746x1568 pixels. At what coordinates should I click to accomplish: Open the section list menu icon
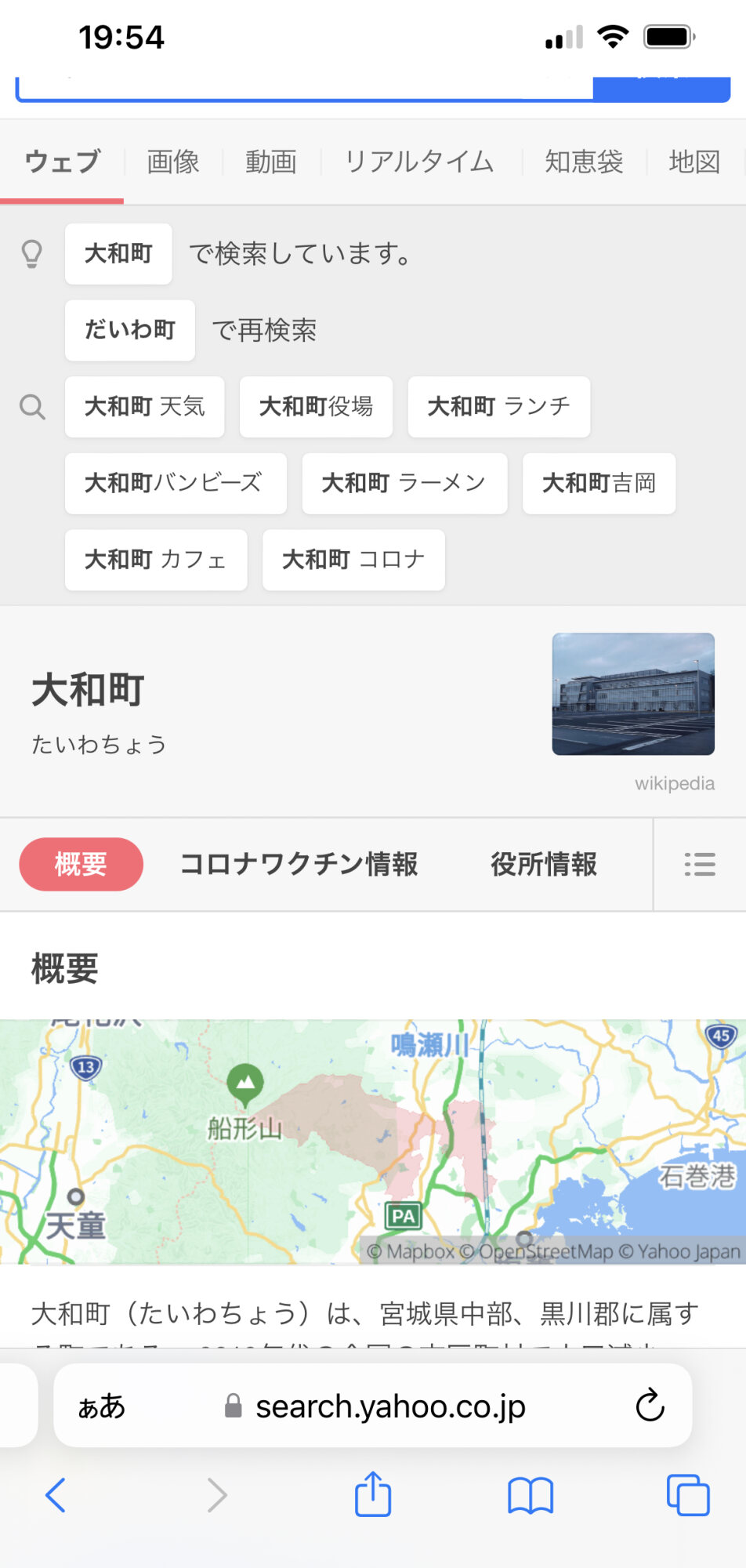pos(700,864)
